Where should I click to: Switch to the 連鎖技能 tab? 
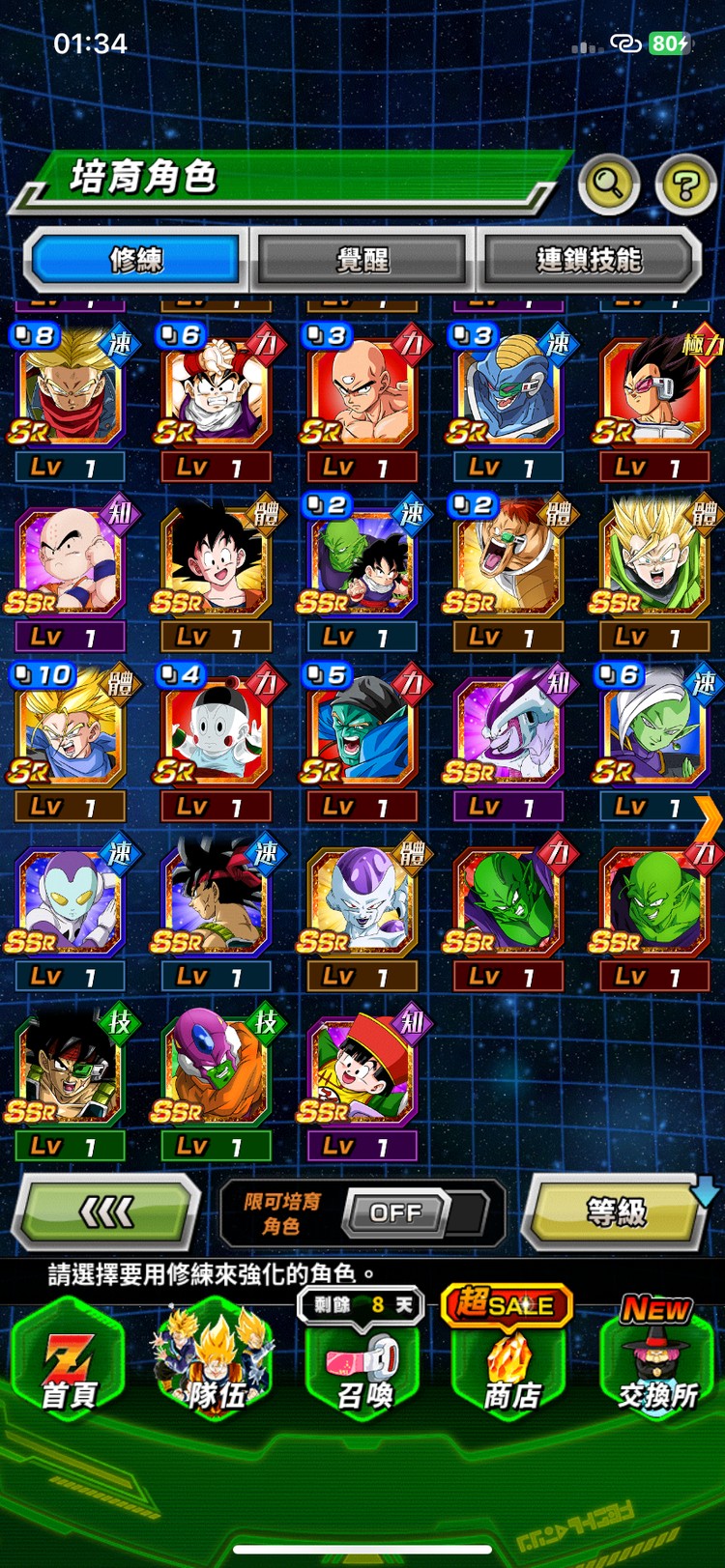588,259
